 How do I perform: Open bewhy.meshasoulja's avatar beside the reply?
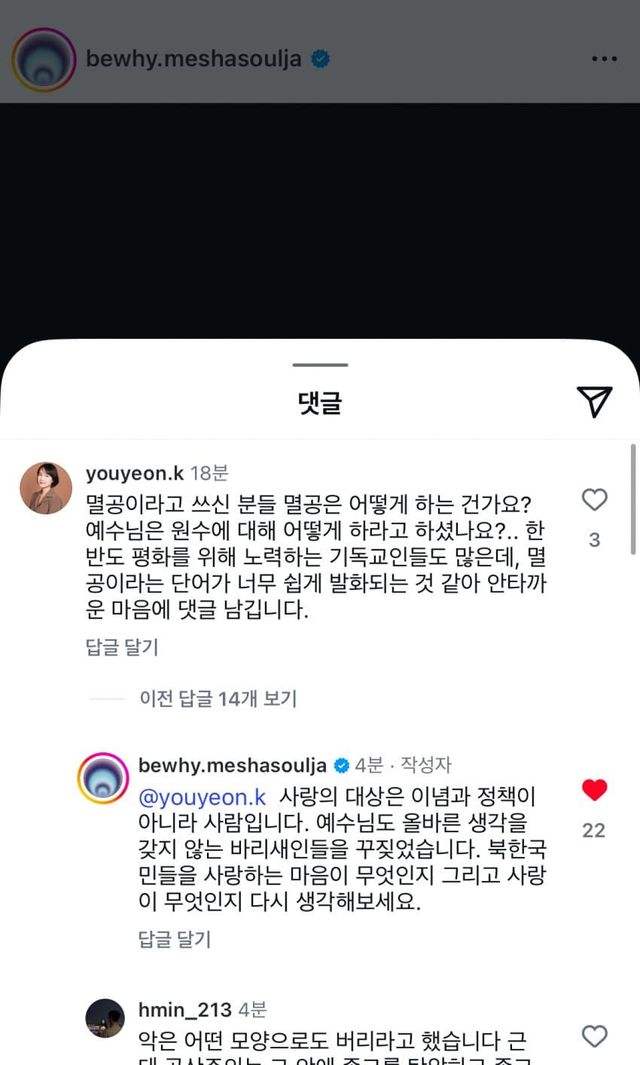click(x=104, y=779)
